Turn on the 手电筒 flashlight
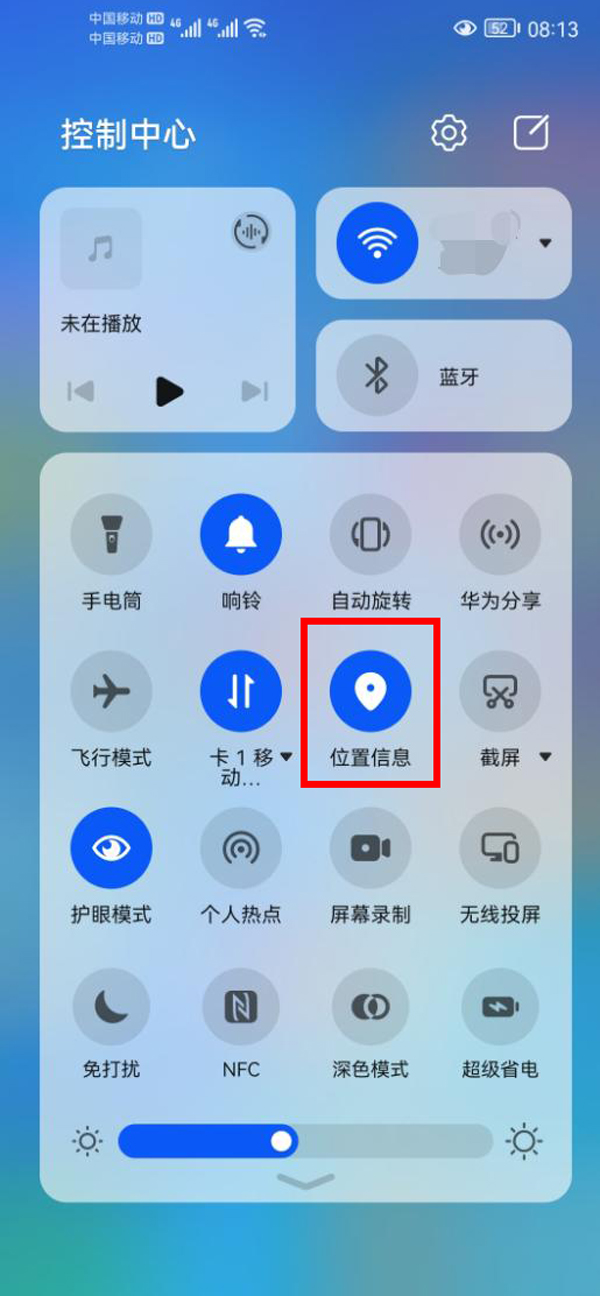Image resolution: width=600 pixels, height=1296 pixels. tap(111, 535)
